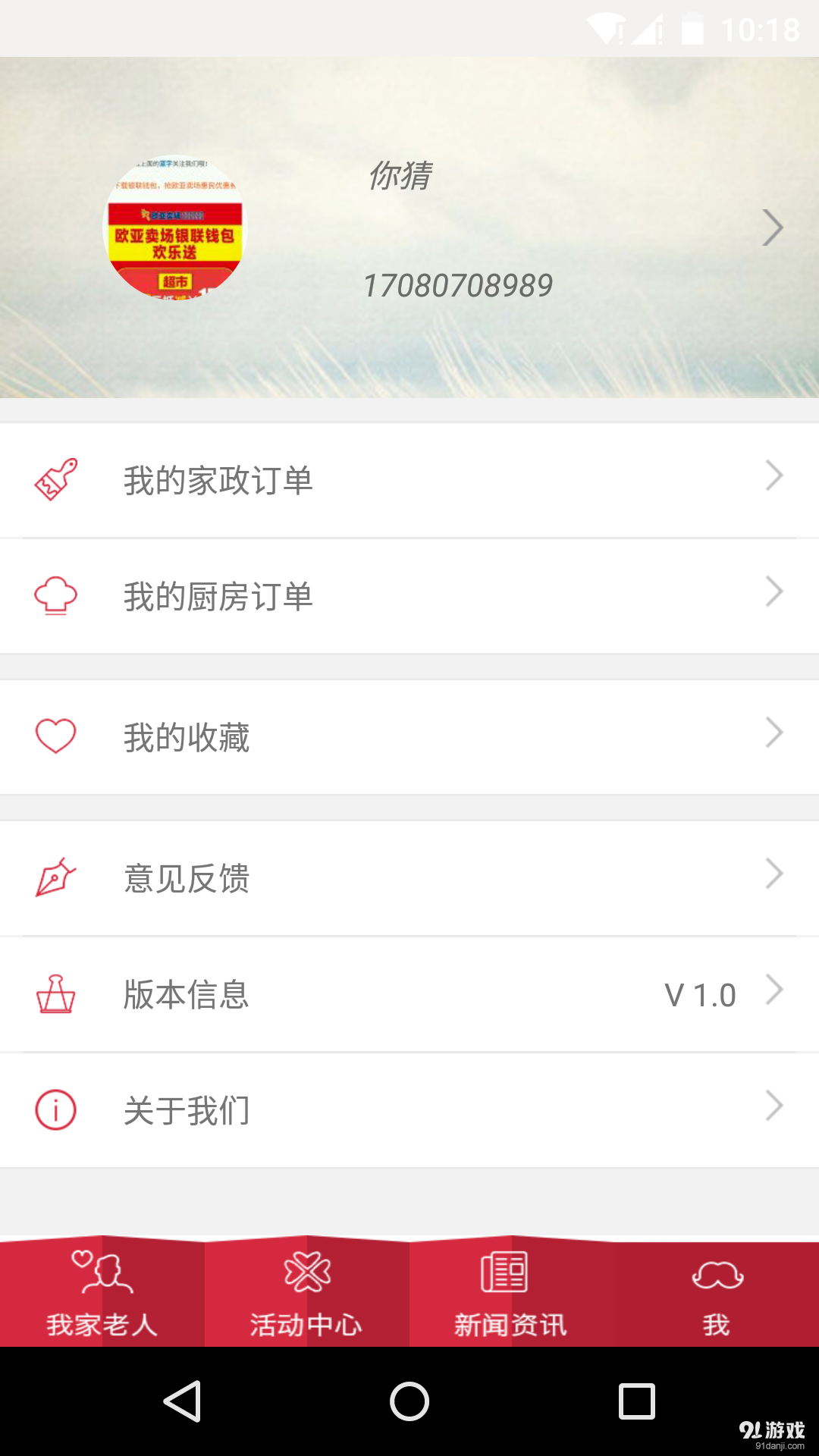Select the brush icon beside 我的家政订单
The image size is (819, 1456).
coord(55,478)
